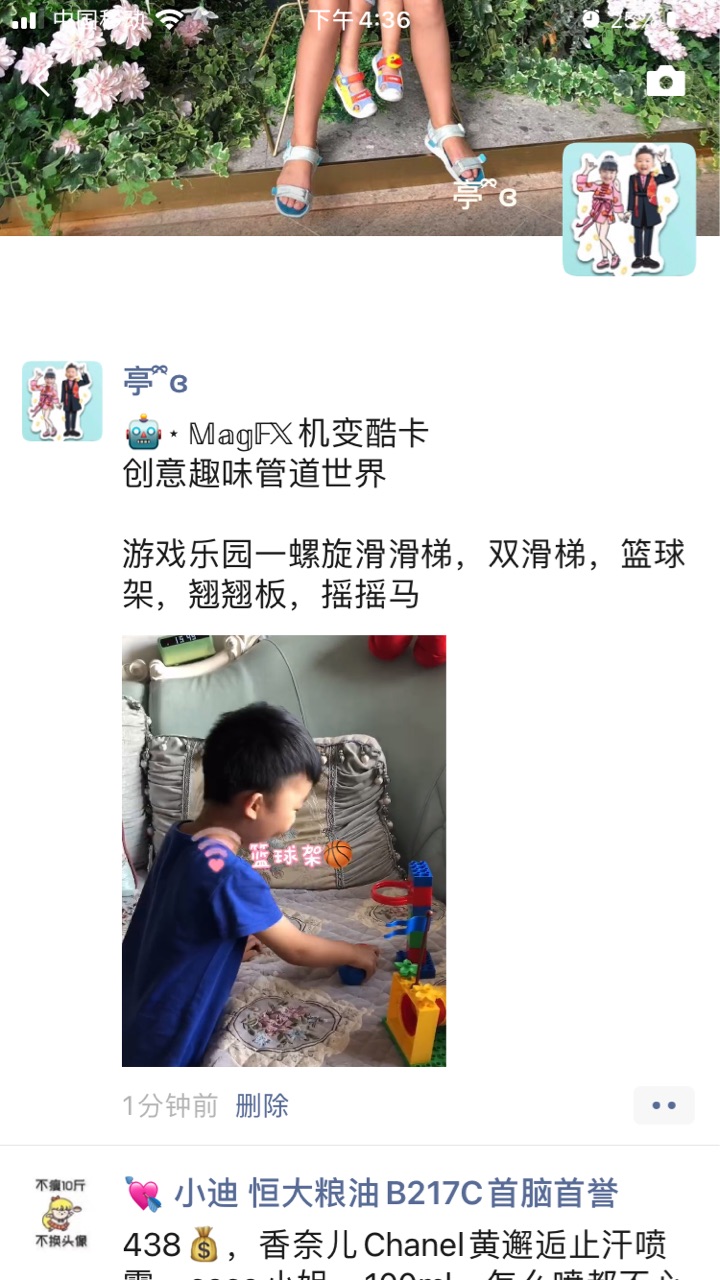Open the poster's name above MagFX post
The height and width of the screenshot is (1280, 720).
pyautogui.click(x=155, y=381)
